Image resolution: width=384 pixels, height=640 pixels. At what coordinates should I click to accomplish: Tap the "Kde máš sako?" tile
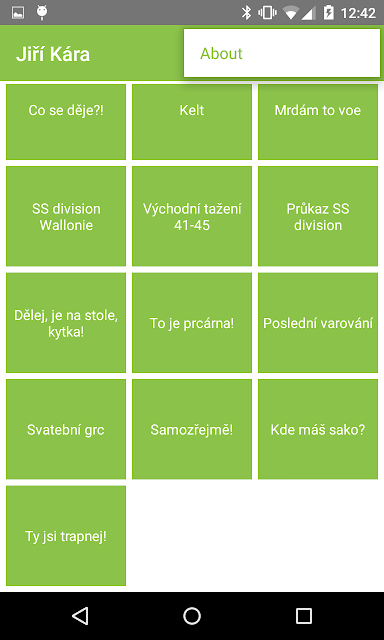318,429
